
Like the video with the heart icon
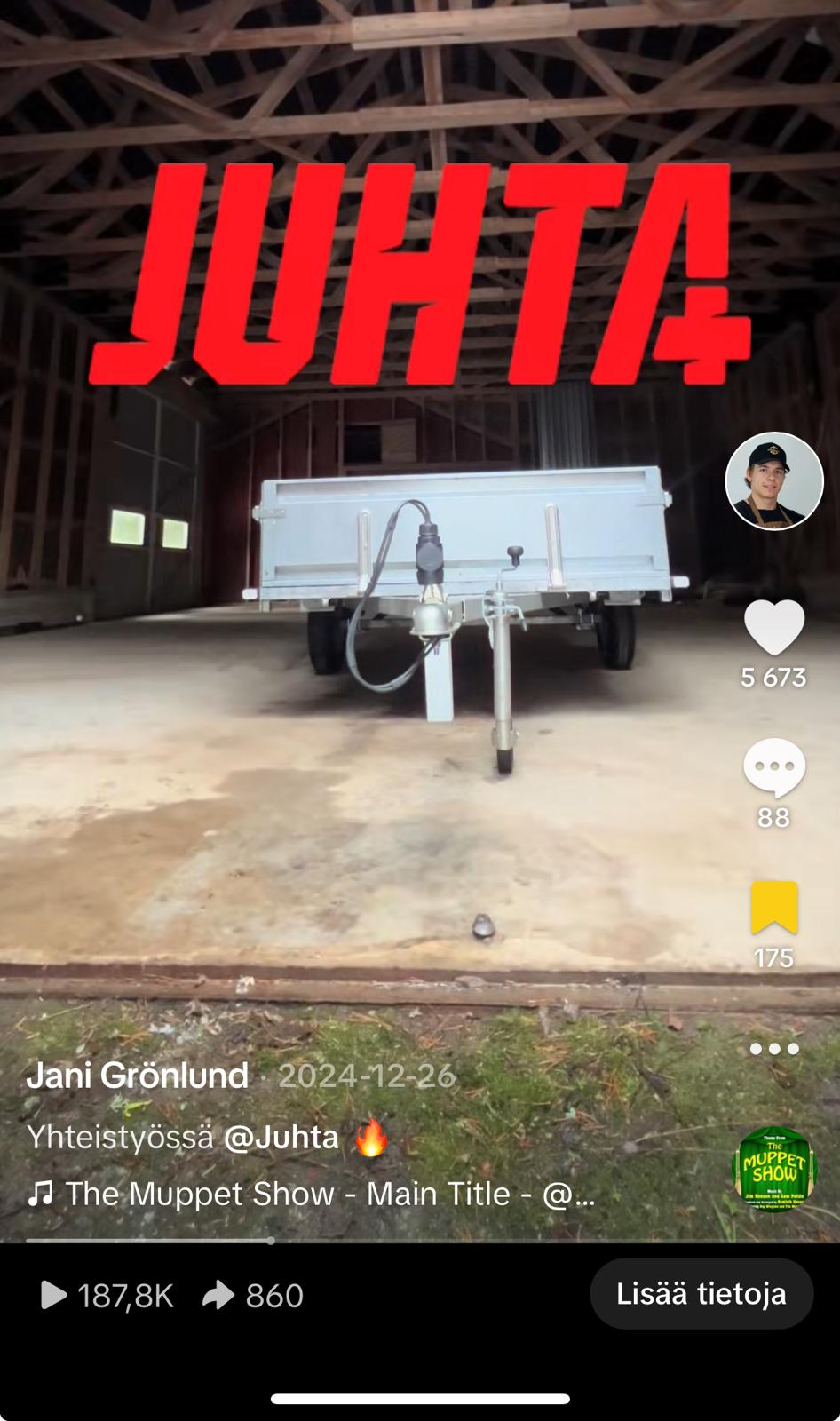coord(774,628)
